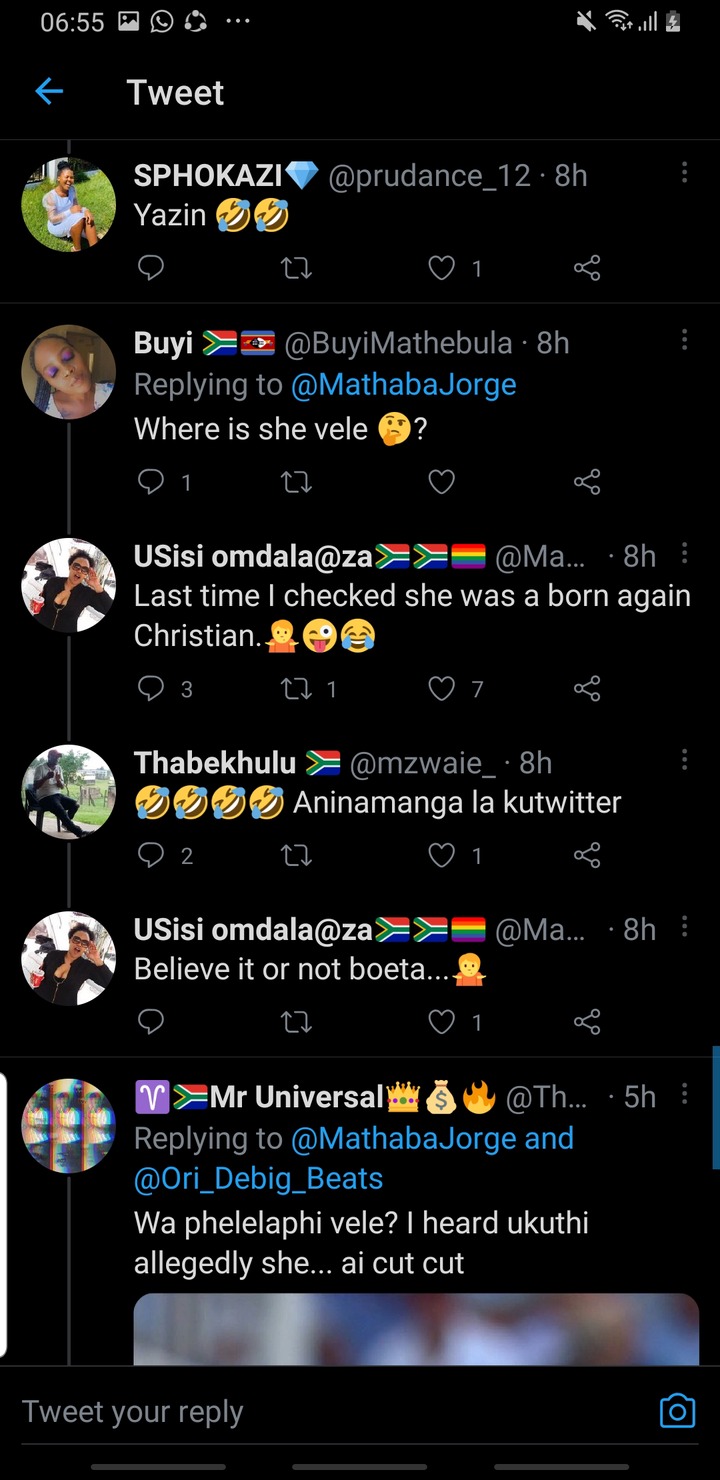
Task: Open Buyi's profile picture
Action: 69,372
